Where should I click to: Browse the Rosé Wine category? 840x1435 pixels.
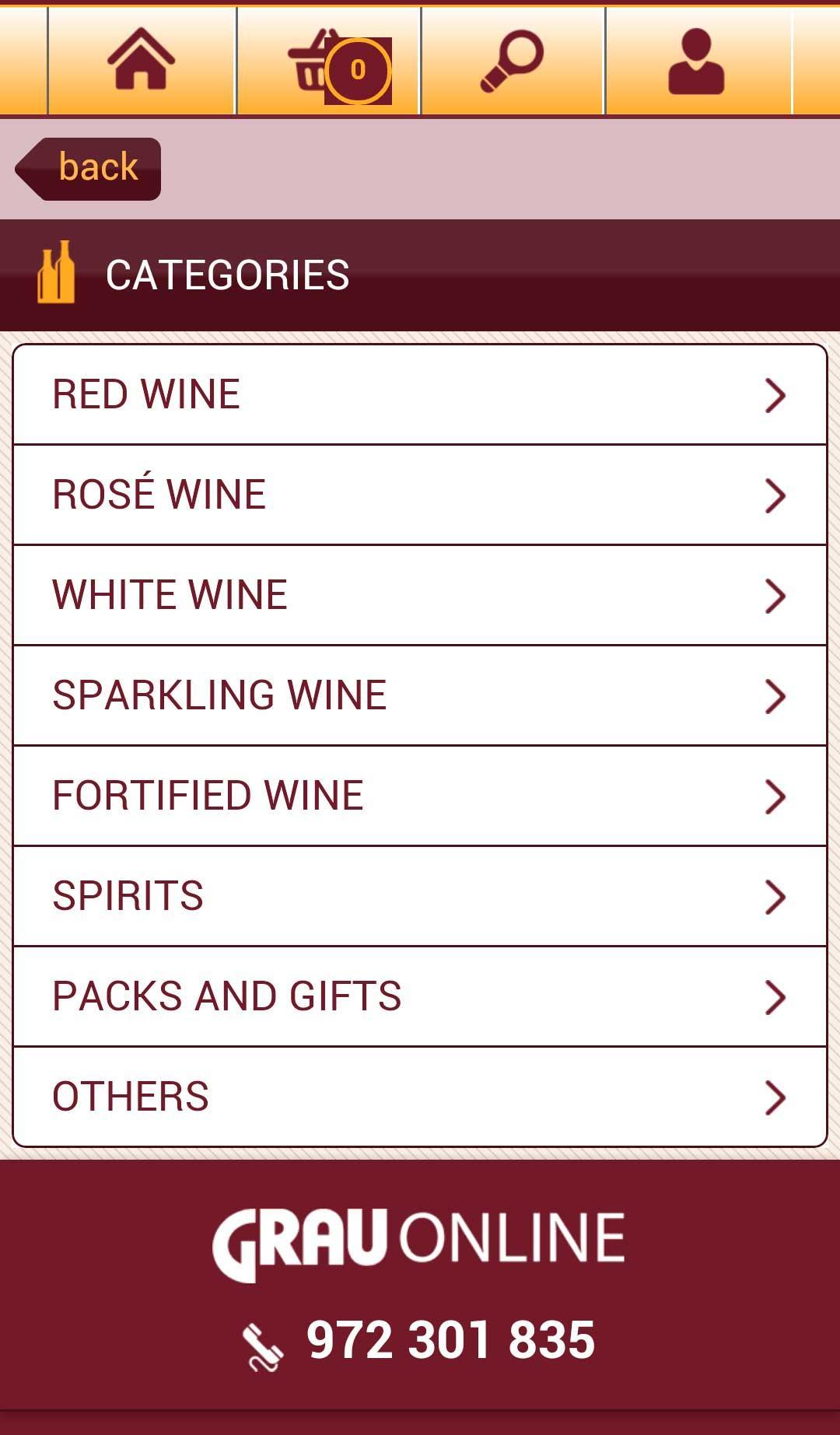(420, 495)
